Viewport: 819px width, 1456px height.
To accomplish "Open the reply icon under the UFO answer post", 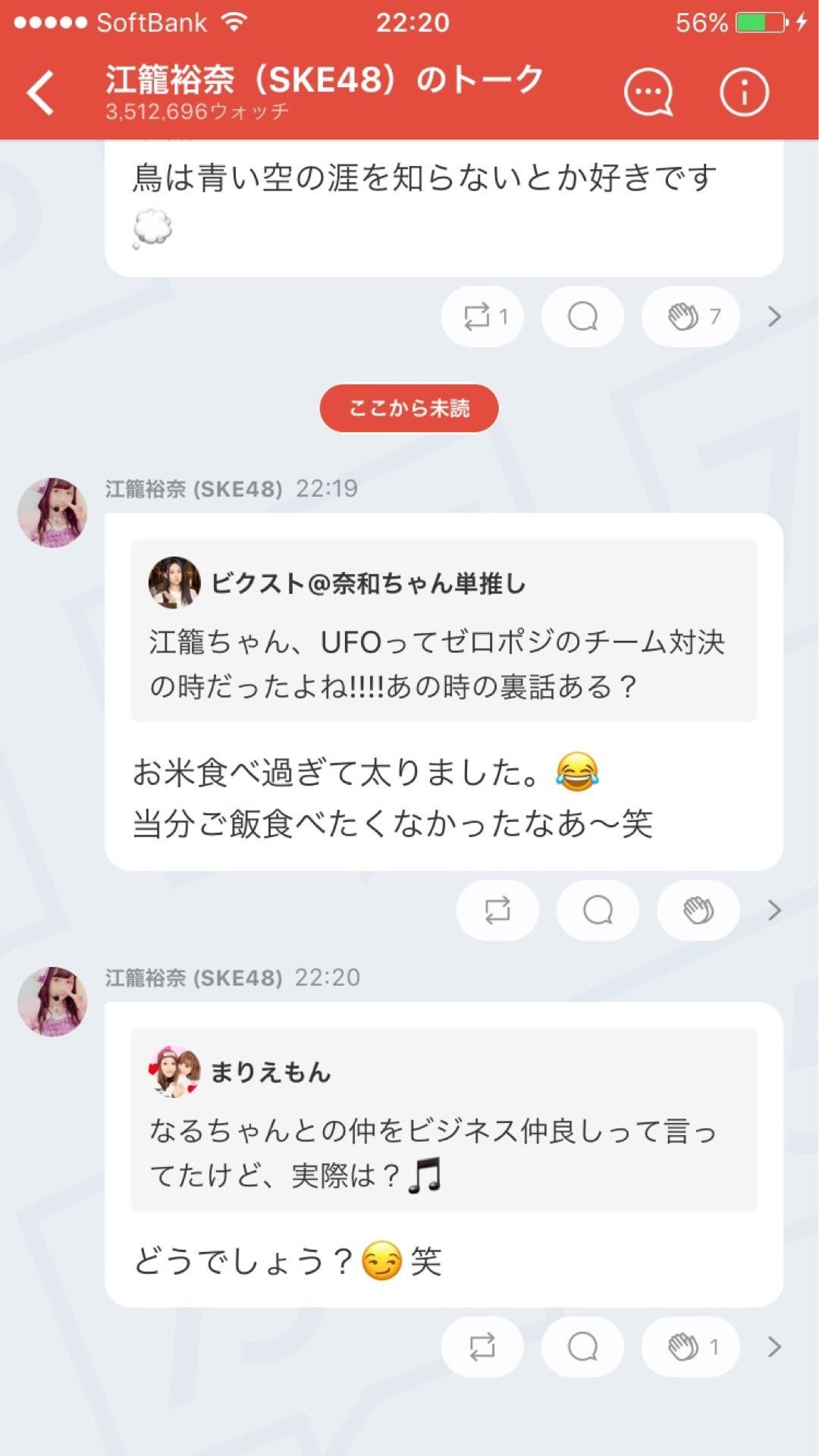I will 597,910.
